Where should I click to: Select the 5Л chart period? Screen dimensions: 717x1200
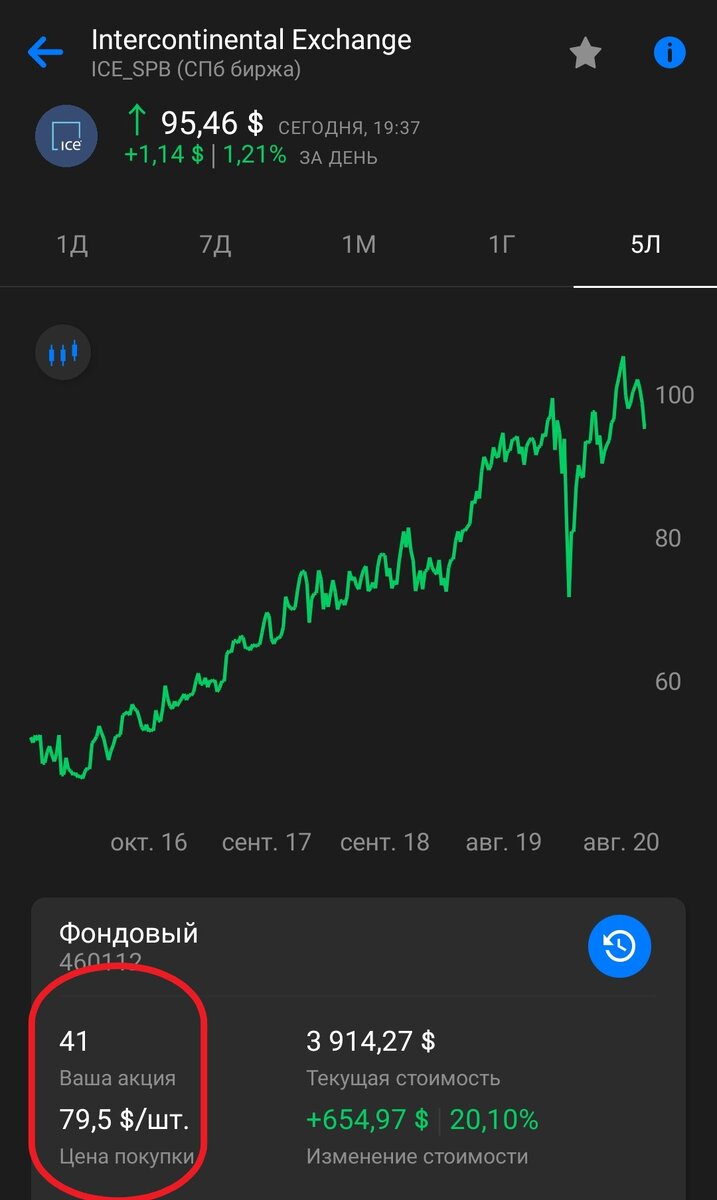(x=645, y=245)
